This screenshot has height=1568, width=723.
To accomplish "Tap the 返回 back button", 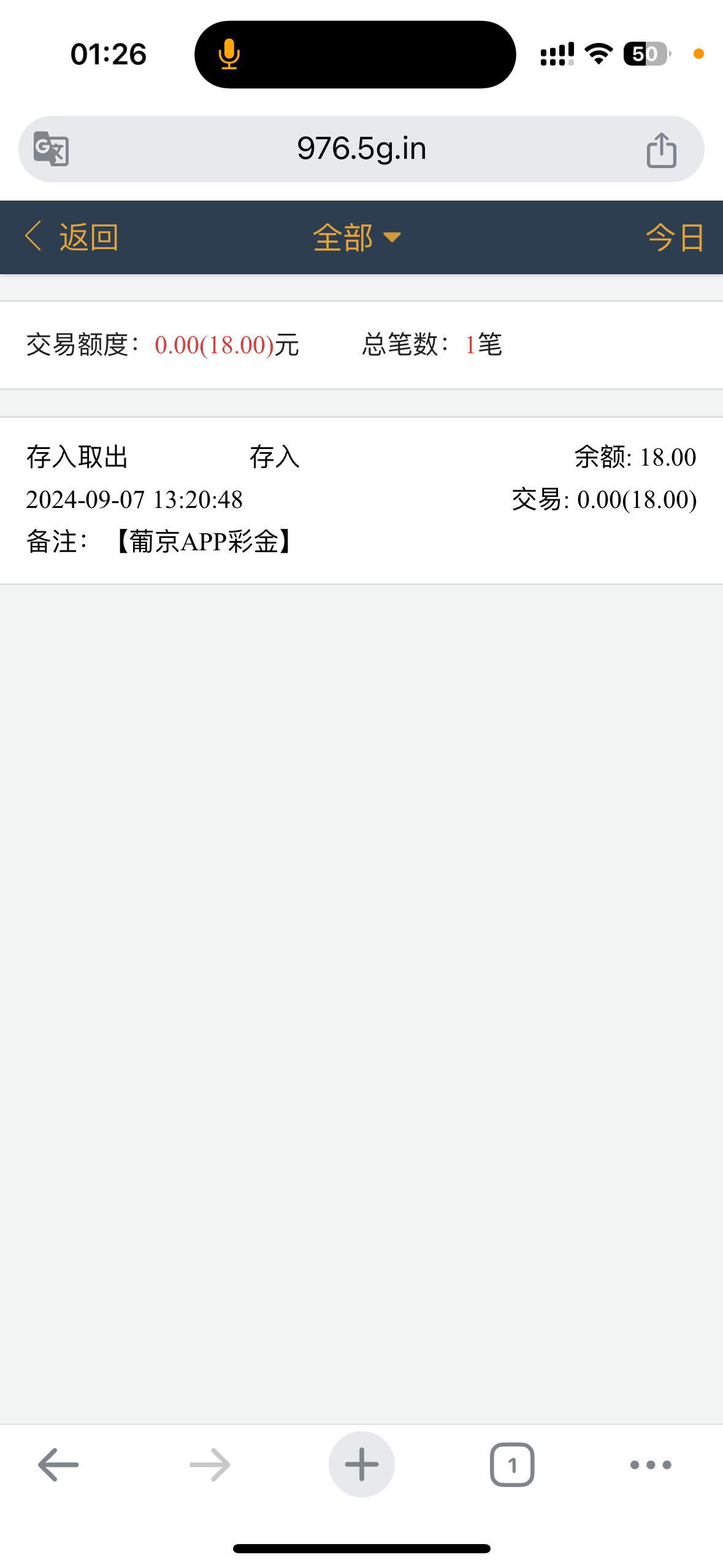I will pyautogui.click(x=71, y=237).
